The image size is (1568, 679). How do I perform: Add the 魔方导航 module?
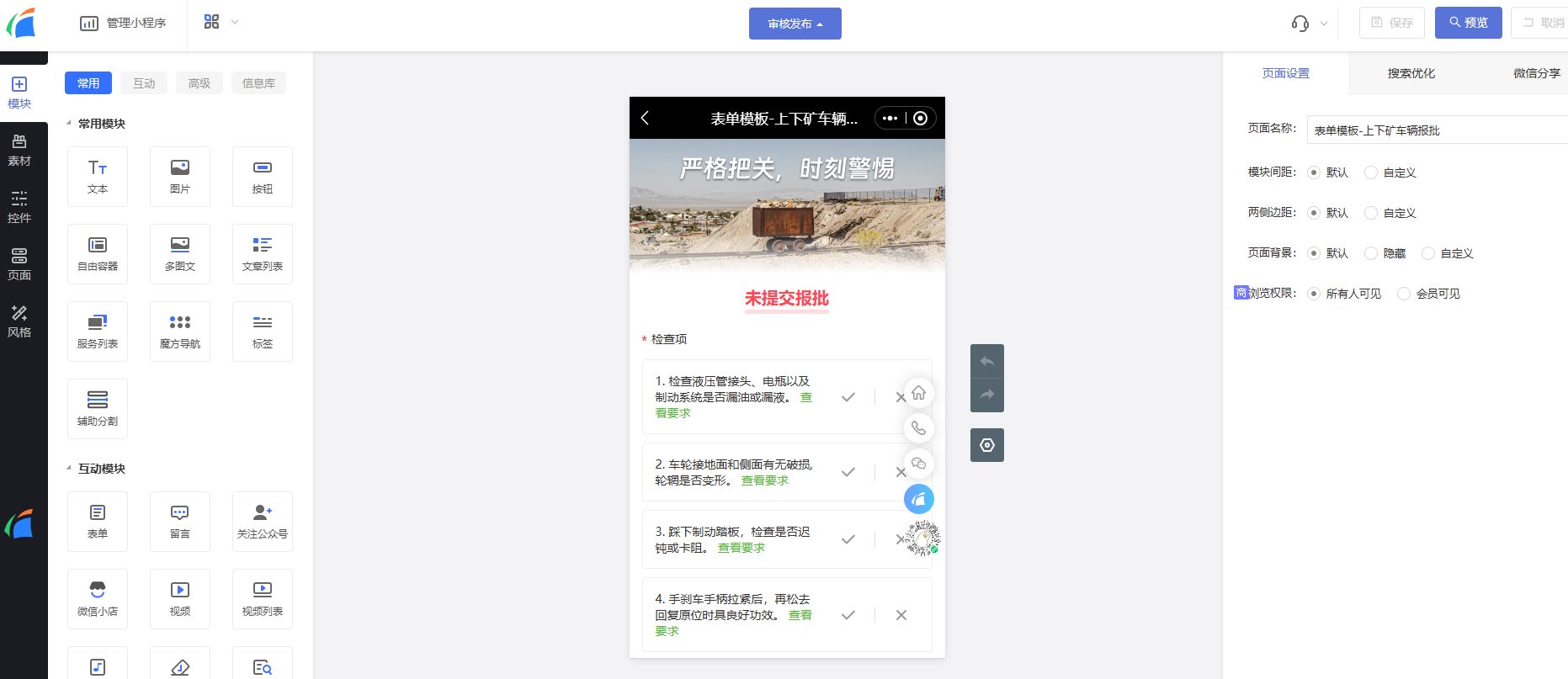coord(180,332)
